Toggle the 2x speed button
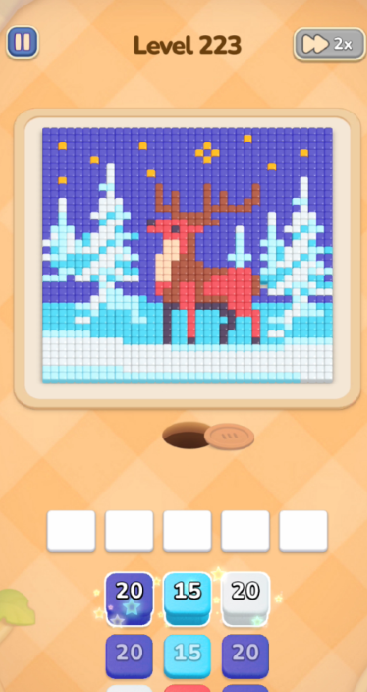Screen dimensions: 367x692 click(x=330, y=44)
